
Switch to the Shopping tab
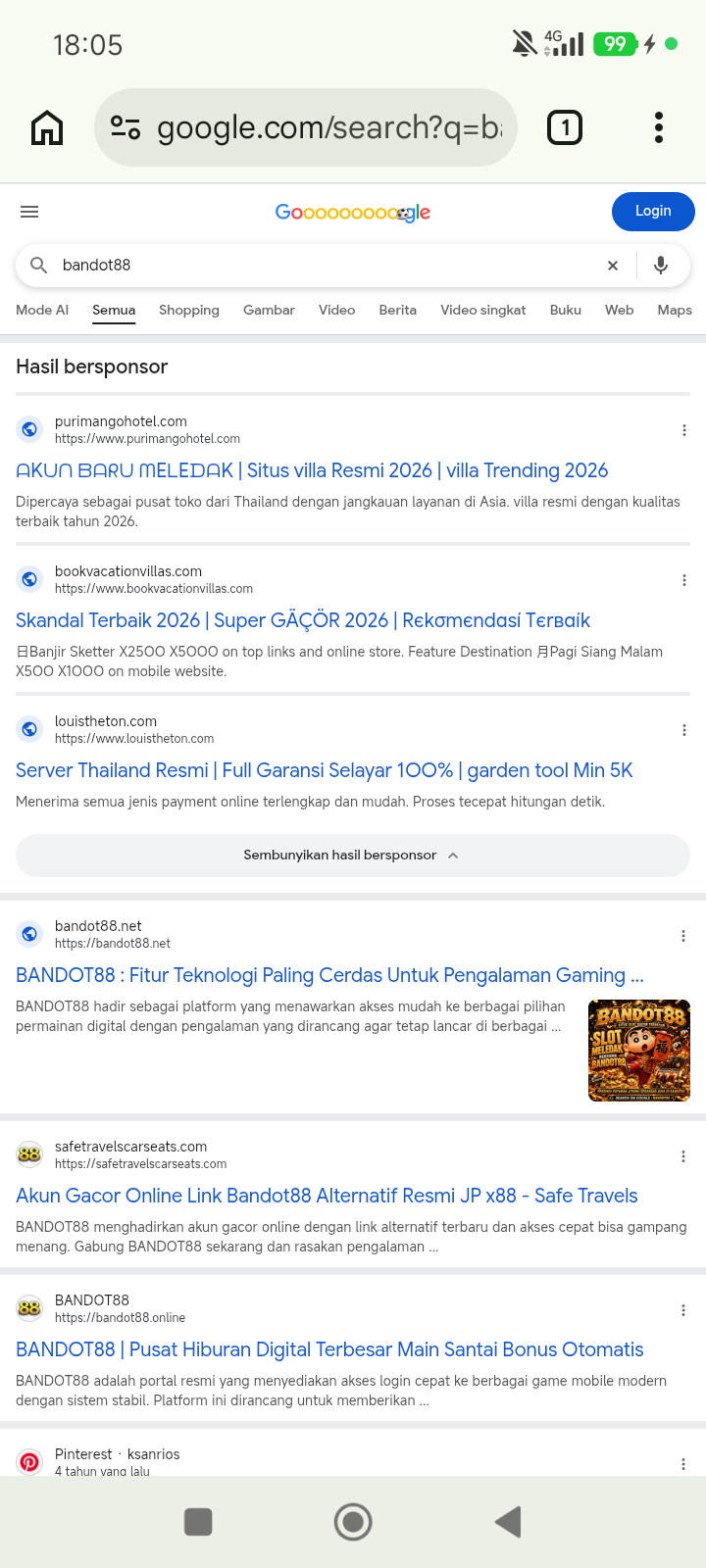coord(189,310)
